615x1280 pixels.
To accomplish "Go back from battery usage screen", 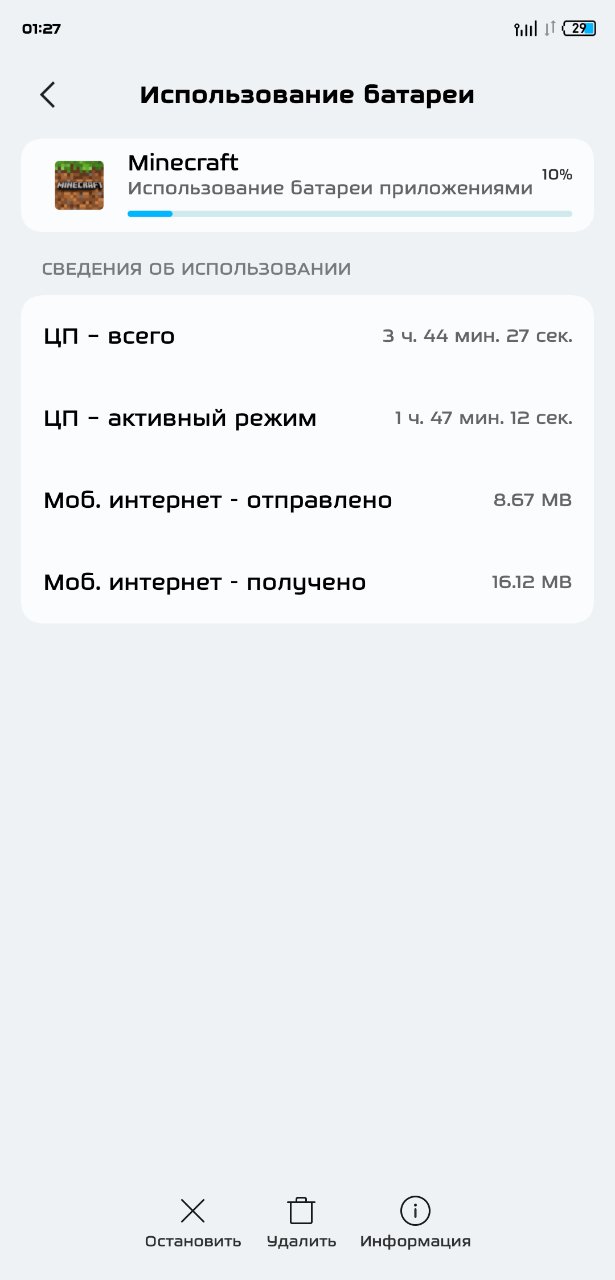I will pos(47,95).
